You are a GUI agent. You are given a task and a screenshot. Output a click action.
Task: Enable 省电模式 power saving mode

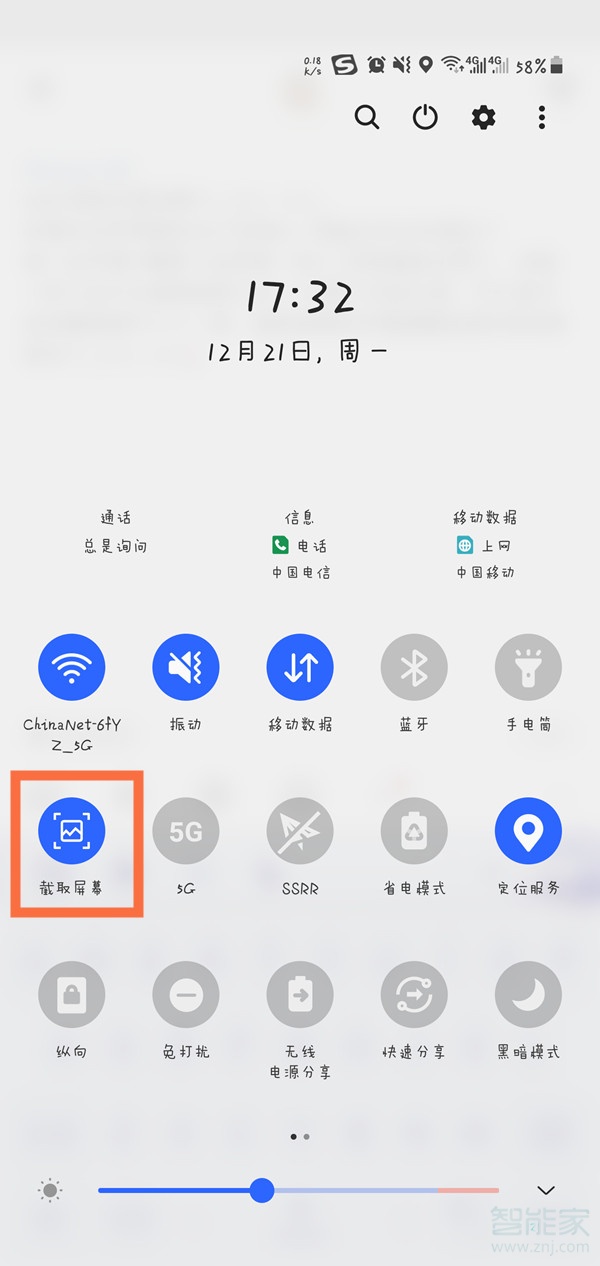pos(414,831)
